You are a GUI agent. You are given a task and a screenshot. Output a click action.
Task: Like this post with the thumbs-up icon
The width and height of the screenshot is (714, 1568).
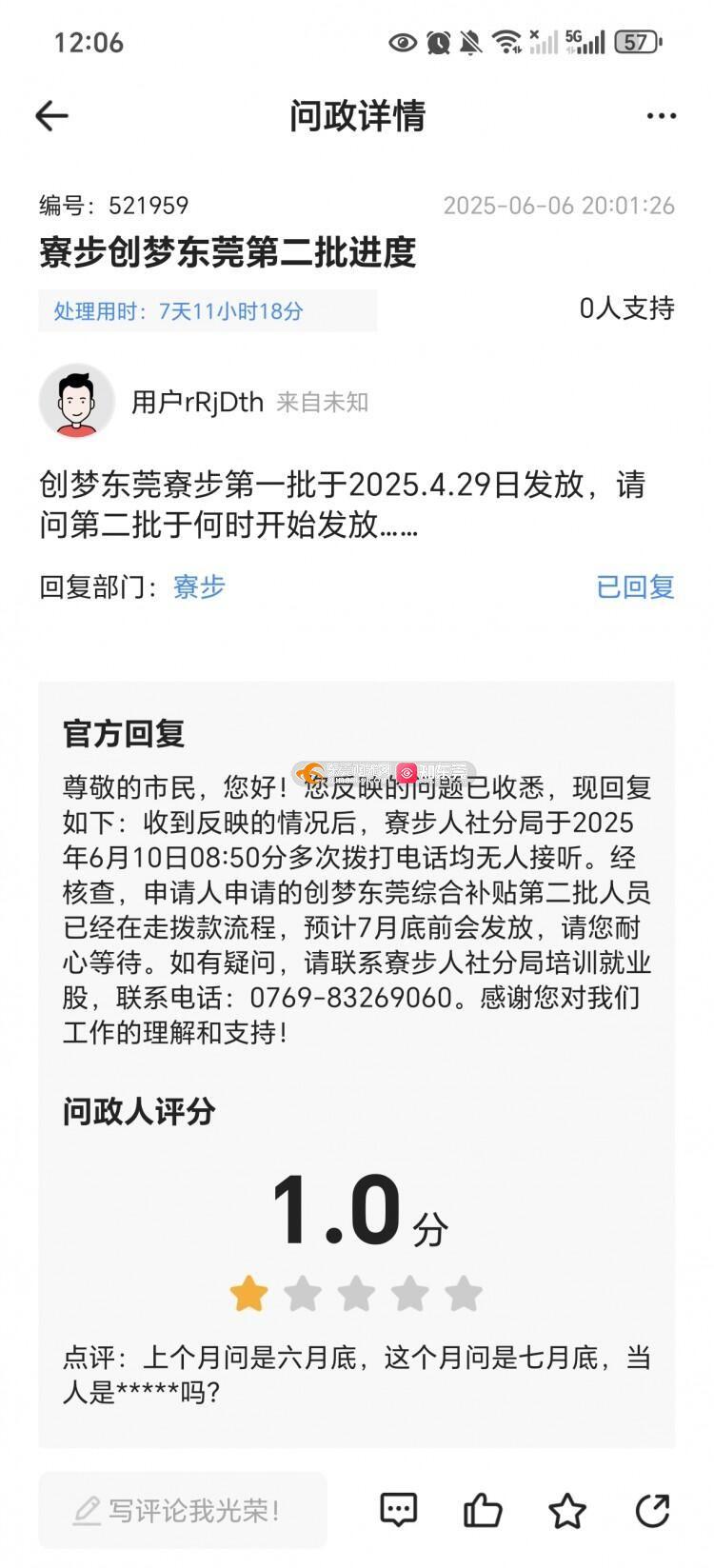(x=483, y=1510)
